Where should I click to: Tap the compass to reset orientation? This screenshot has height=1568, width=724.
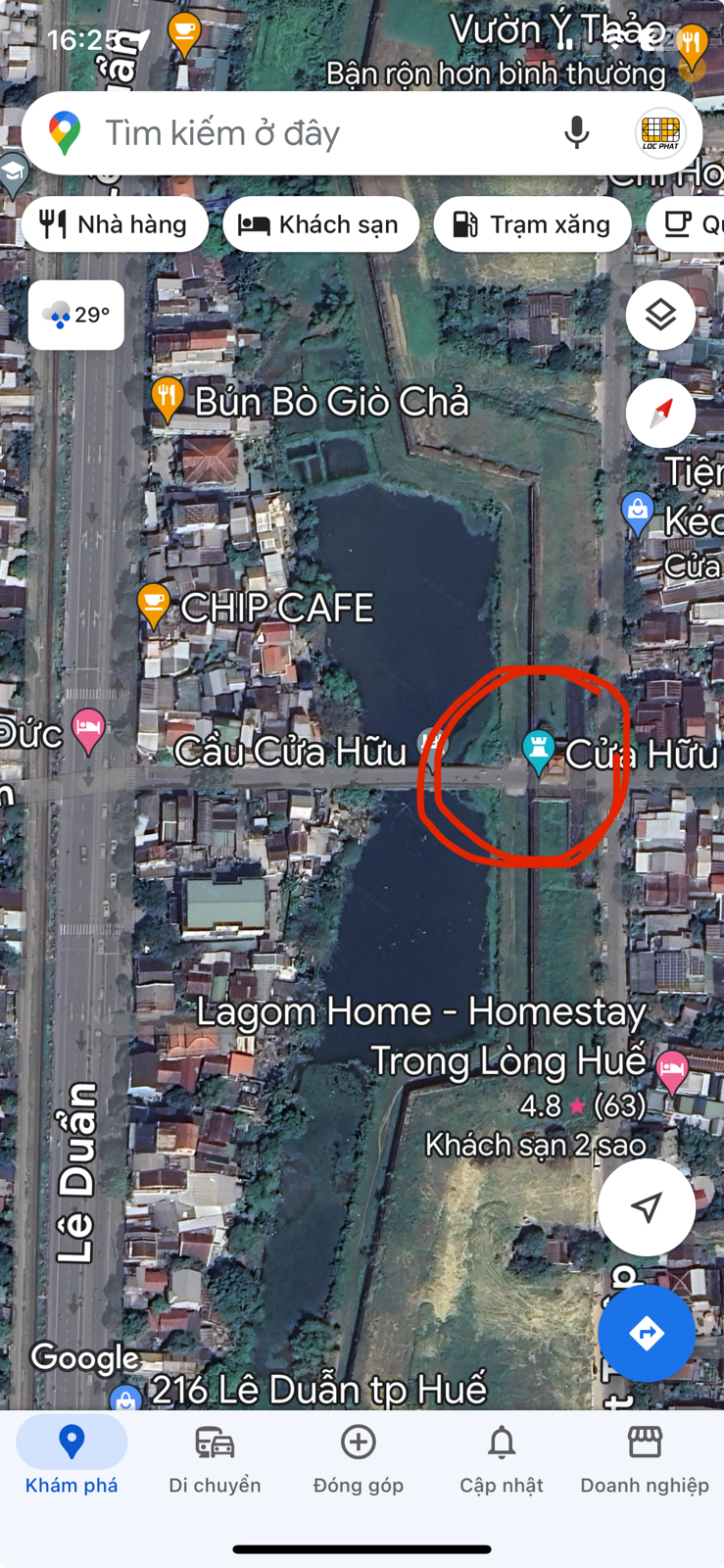(660, 413)
